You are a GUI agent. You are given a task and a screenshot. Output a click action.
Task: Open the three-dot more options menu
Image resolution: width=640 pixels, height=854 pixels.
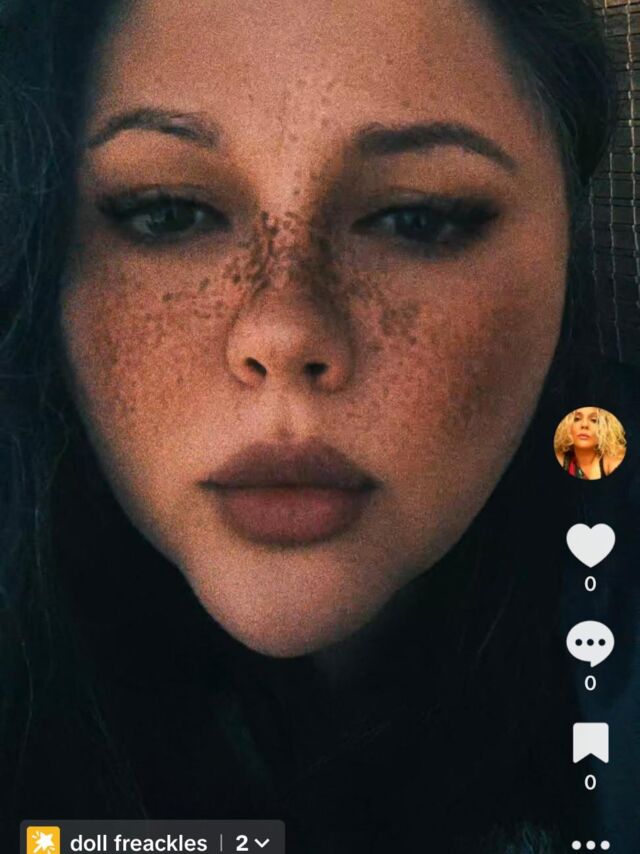[590, 844]
